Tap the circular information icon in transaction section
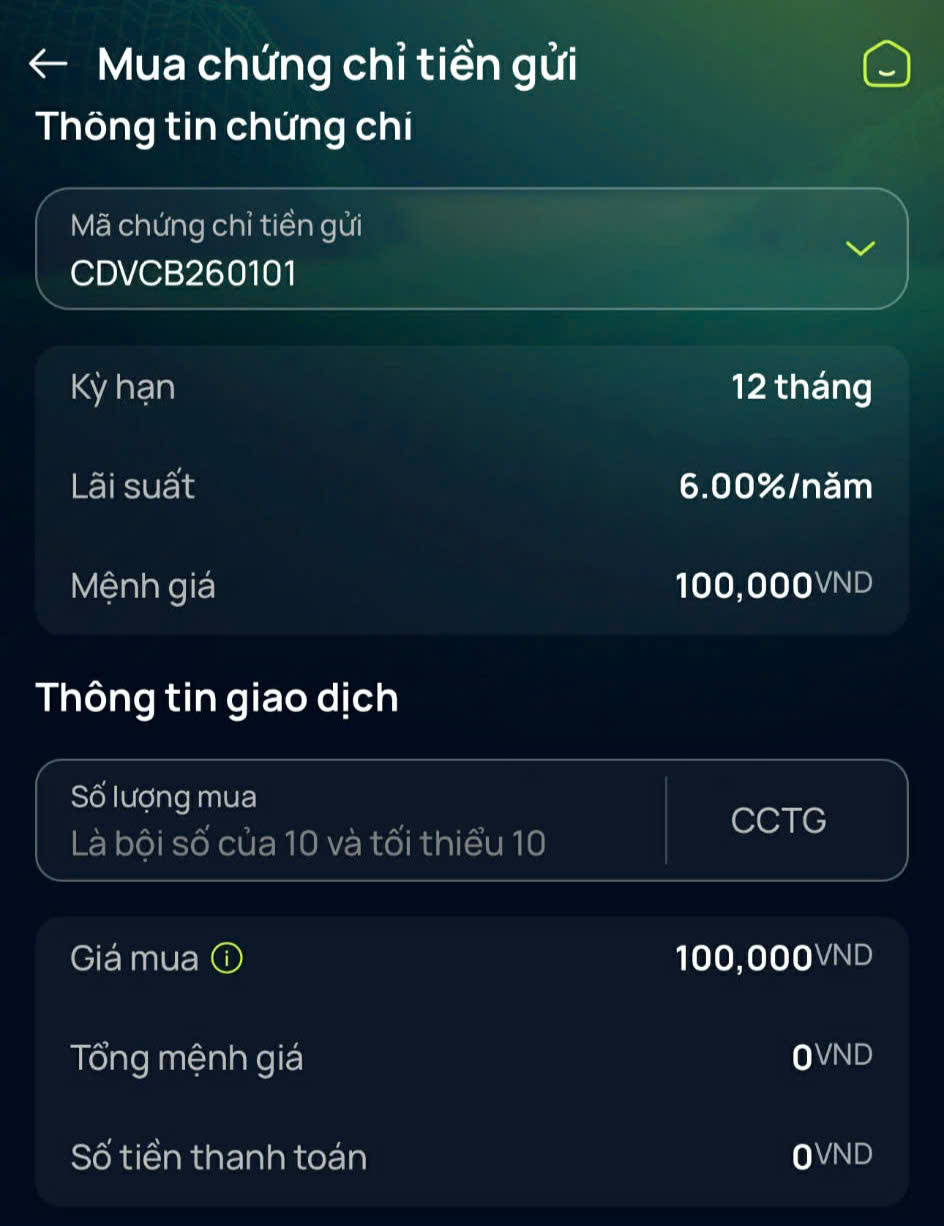This screenshot has height=1226, width=944. [x=228, y=957]
